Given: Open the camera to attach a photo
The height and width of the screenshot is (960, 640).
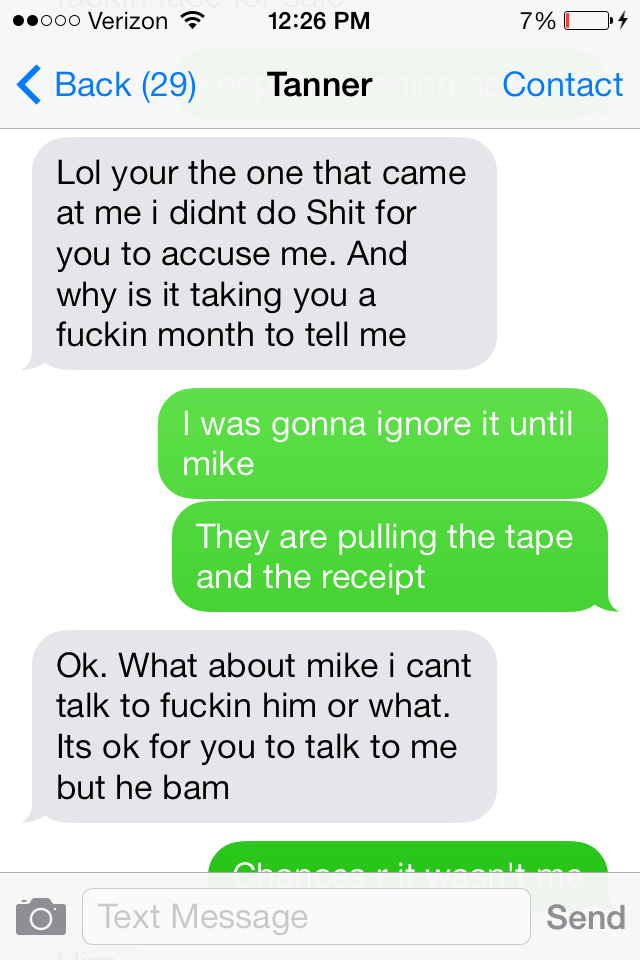Looking at the screenshot, I should (41, 916).
